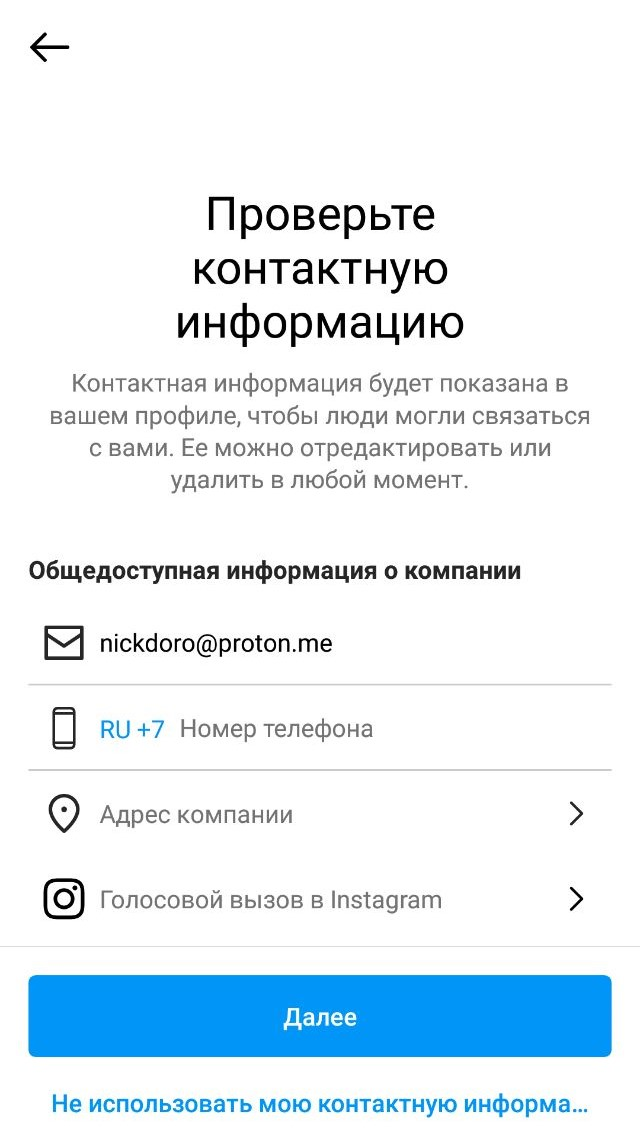Tap the Номер телефона input field
The height and width of the screenshot is (1144, 640).
(x=380, y=729)
